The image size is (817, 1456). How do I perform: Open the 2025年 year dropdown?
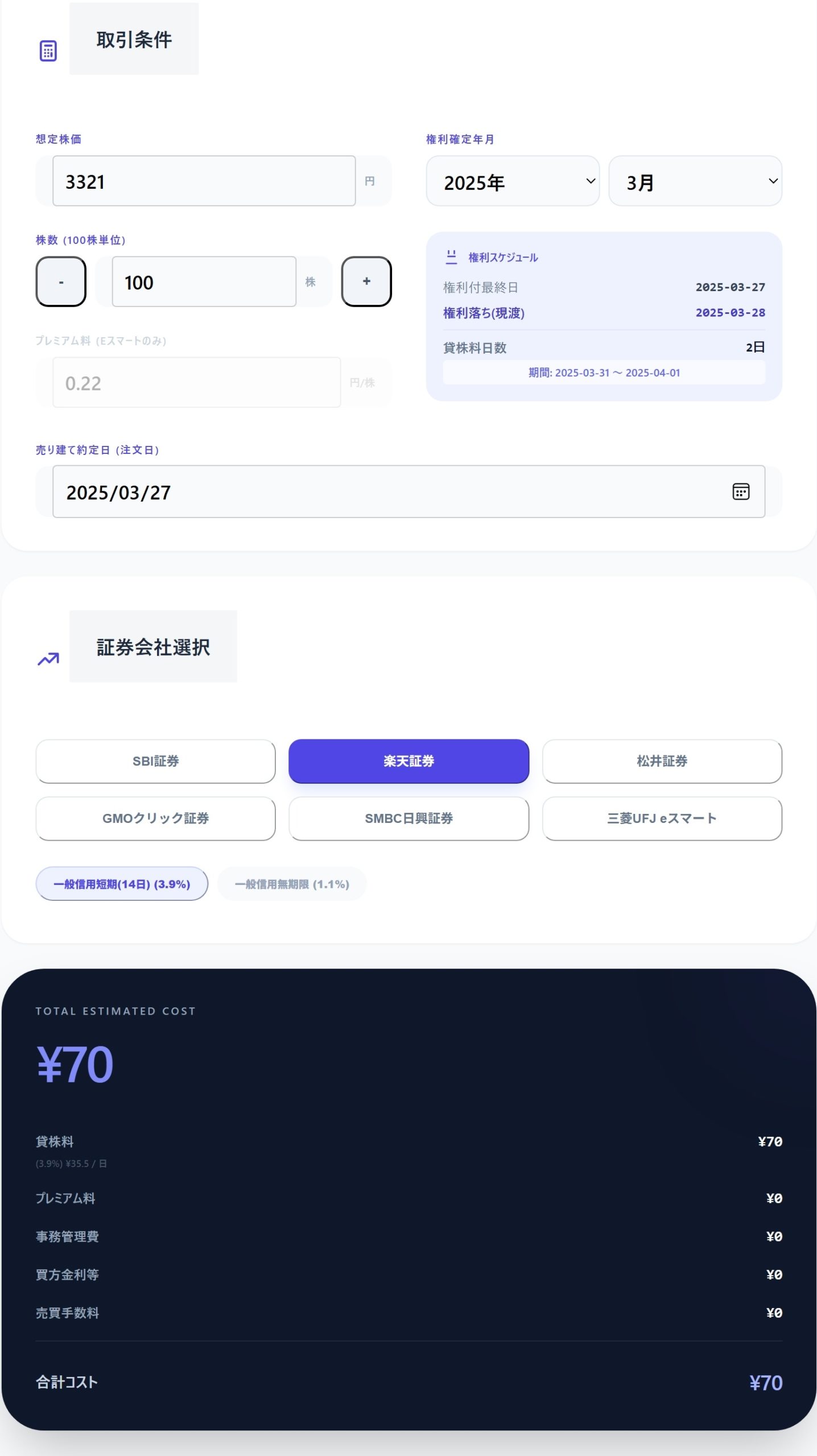513,181
